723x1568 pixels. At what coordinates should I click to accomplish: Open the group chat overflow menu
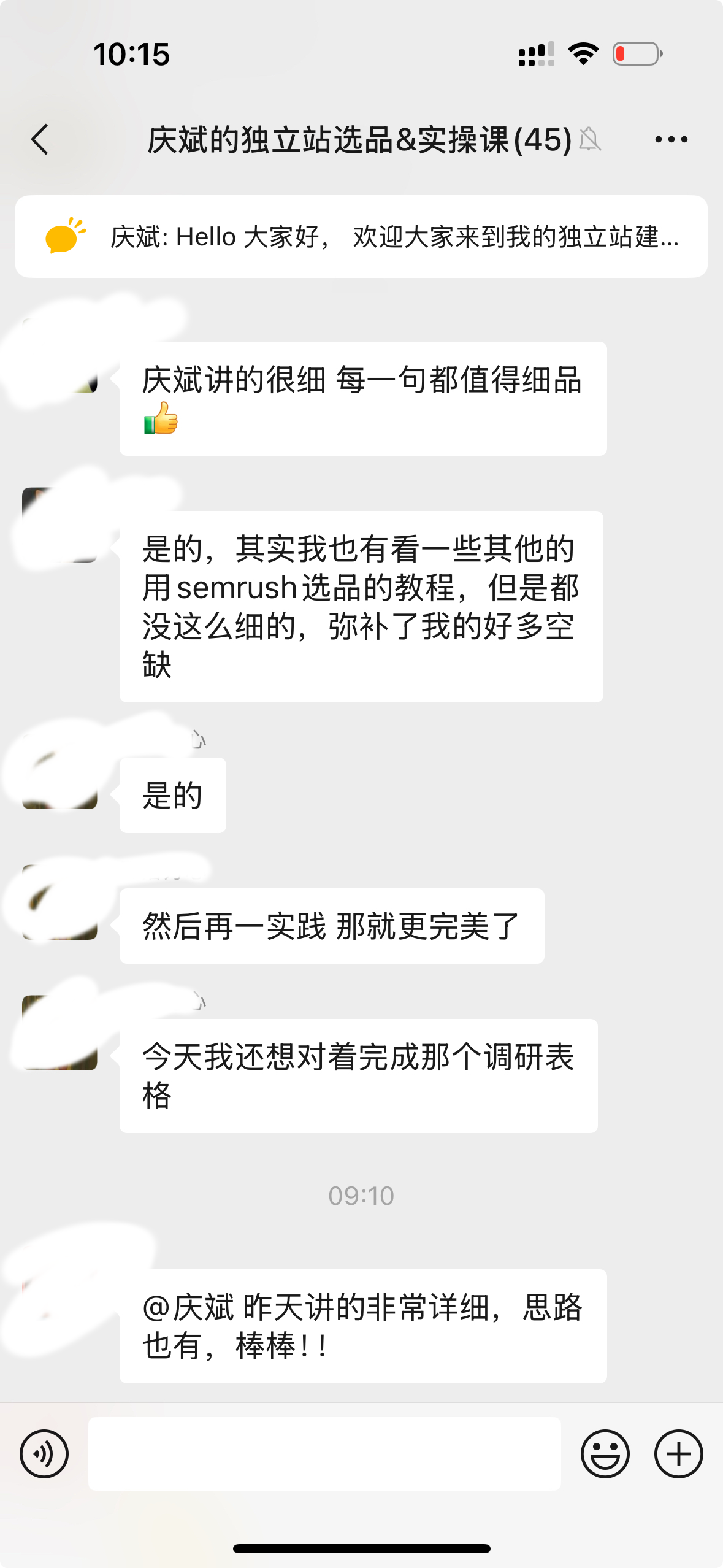671,139
